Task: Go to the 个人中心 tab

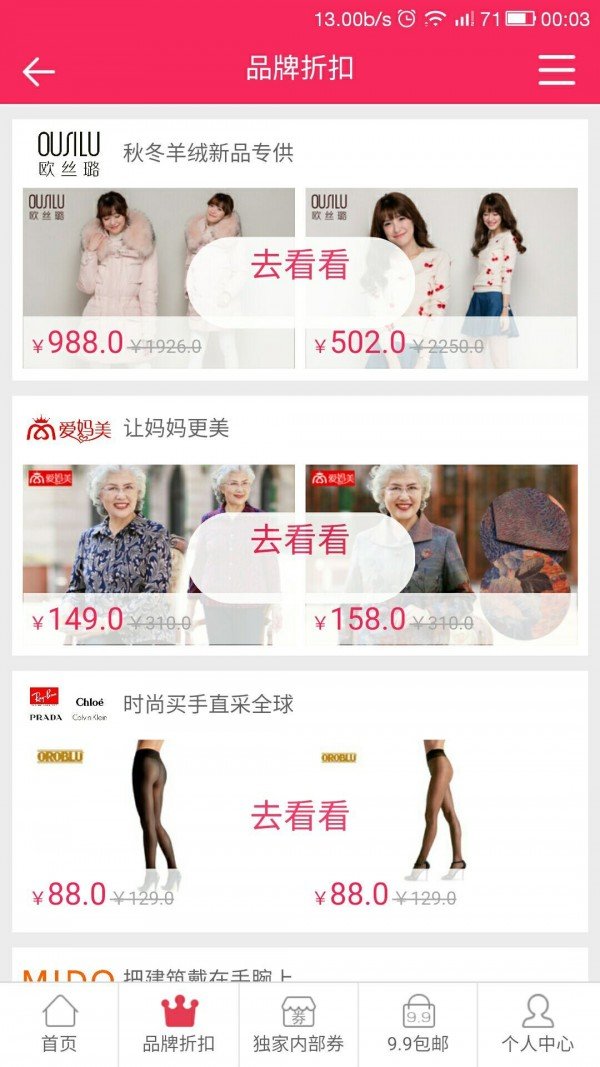Action: click(538, 1025)
